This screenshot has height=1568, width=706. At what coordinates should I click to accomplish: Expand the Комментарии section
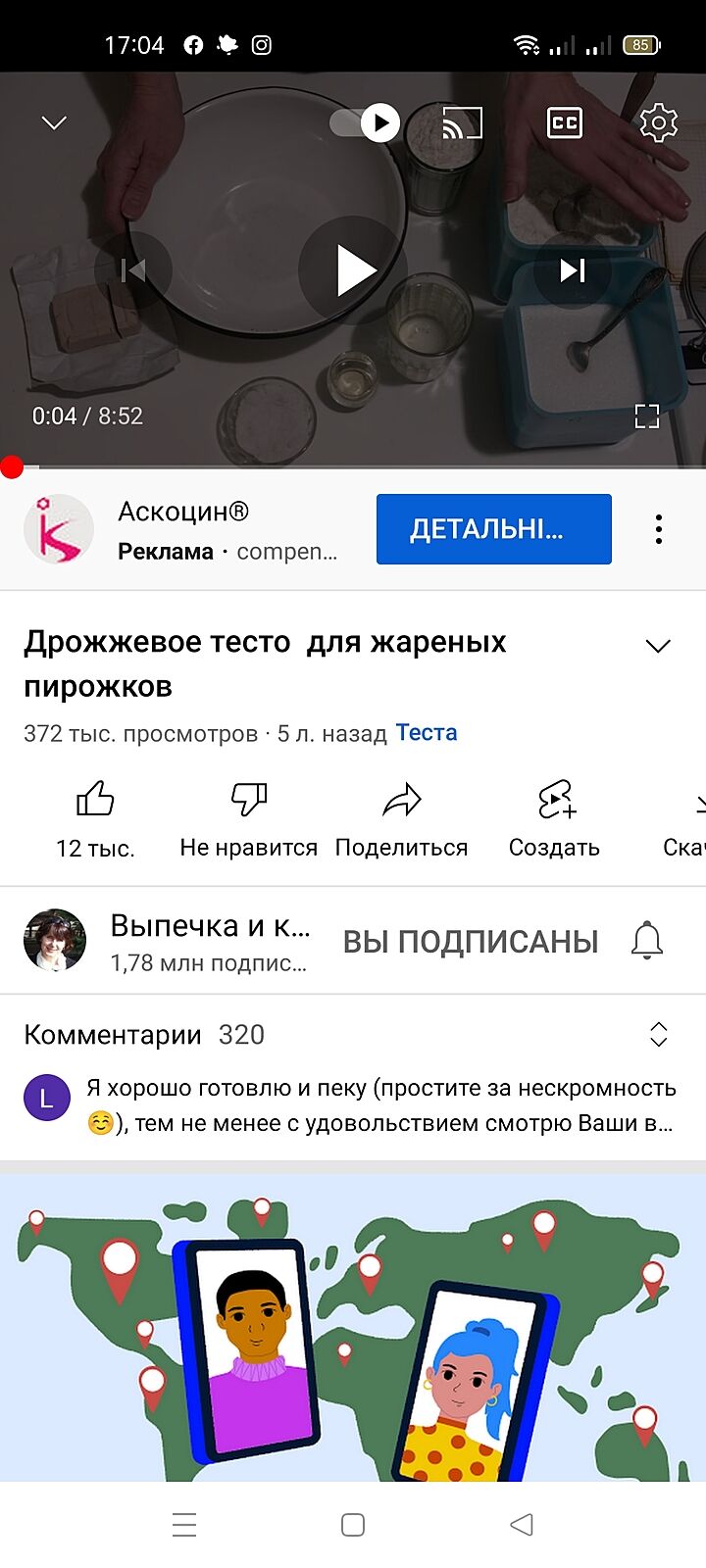(x=658, y=1035)
